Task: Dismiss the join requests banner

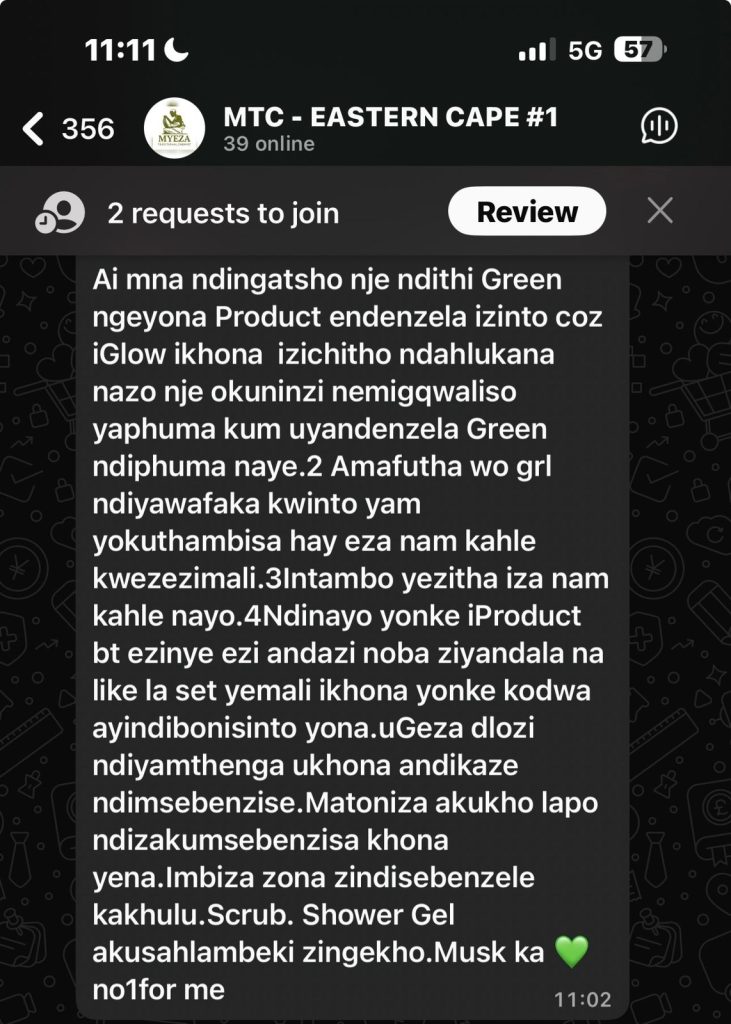Action: point(660,211)
